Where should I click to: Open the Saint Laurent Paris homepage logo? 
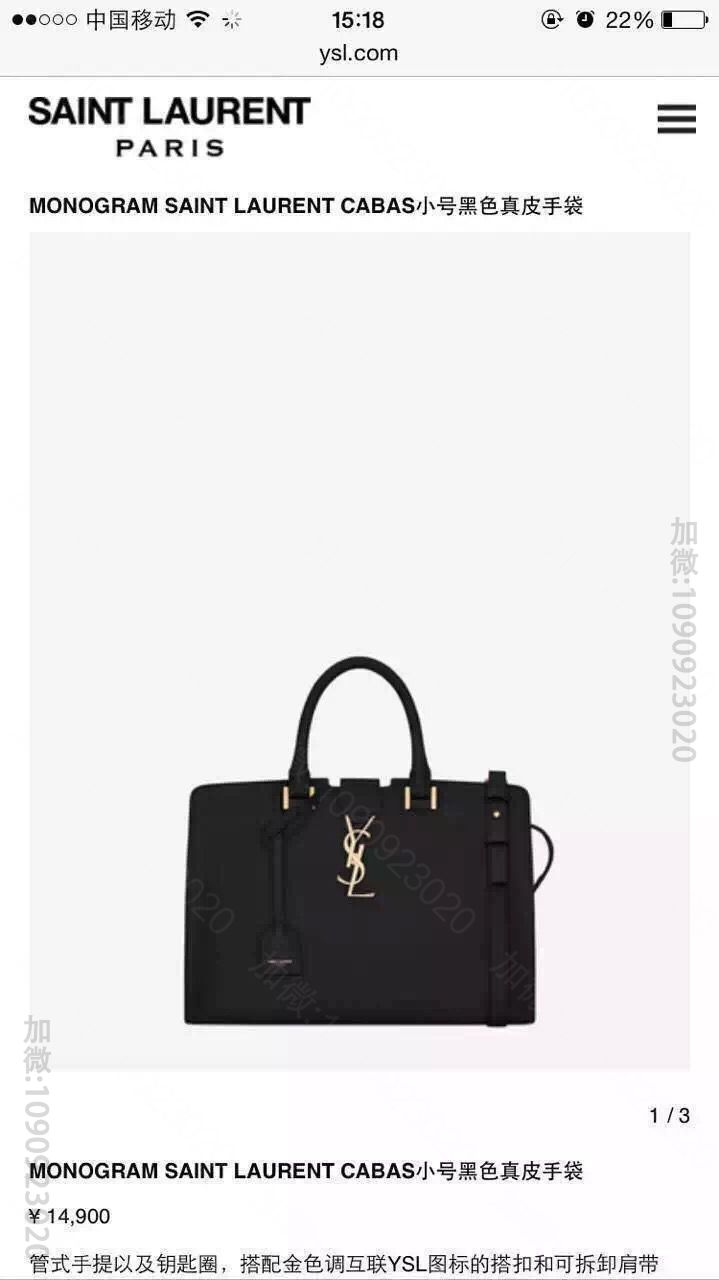169,125
